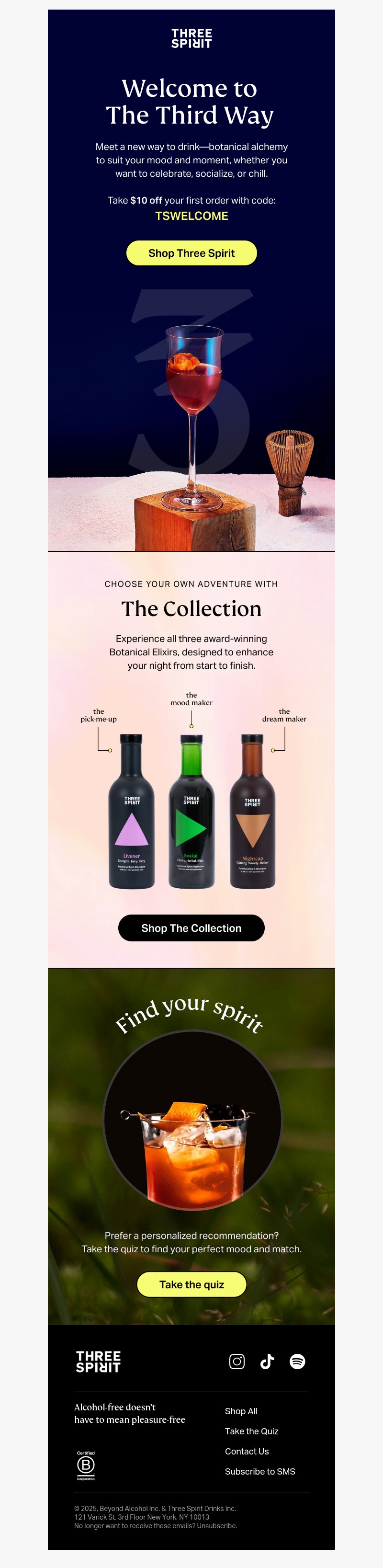
Task: Open Shop The Collection
Action: (191, 927)
